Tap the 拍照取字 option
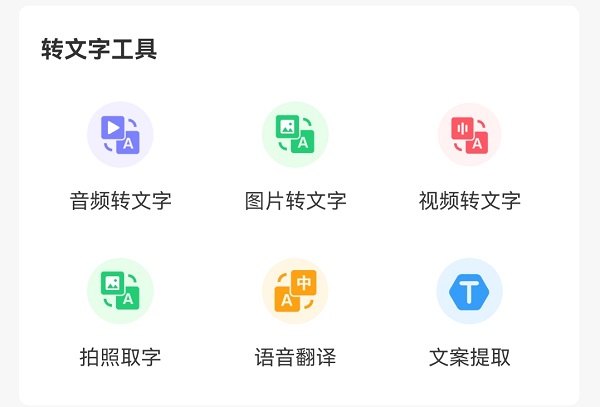 coord(120,291)
